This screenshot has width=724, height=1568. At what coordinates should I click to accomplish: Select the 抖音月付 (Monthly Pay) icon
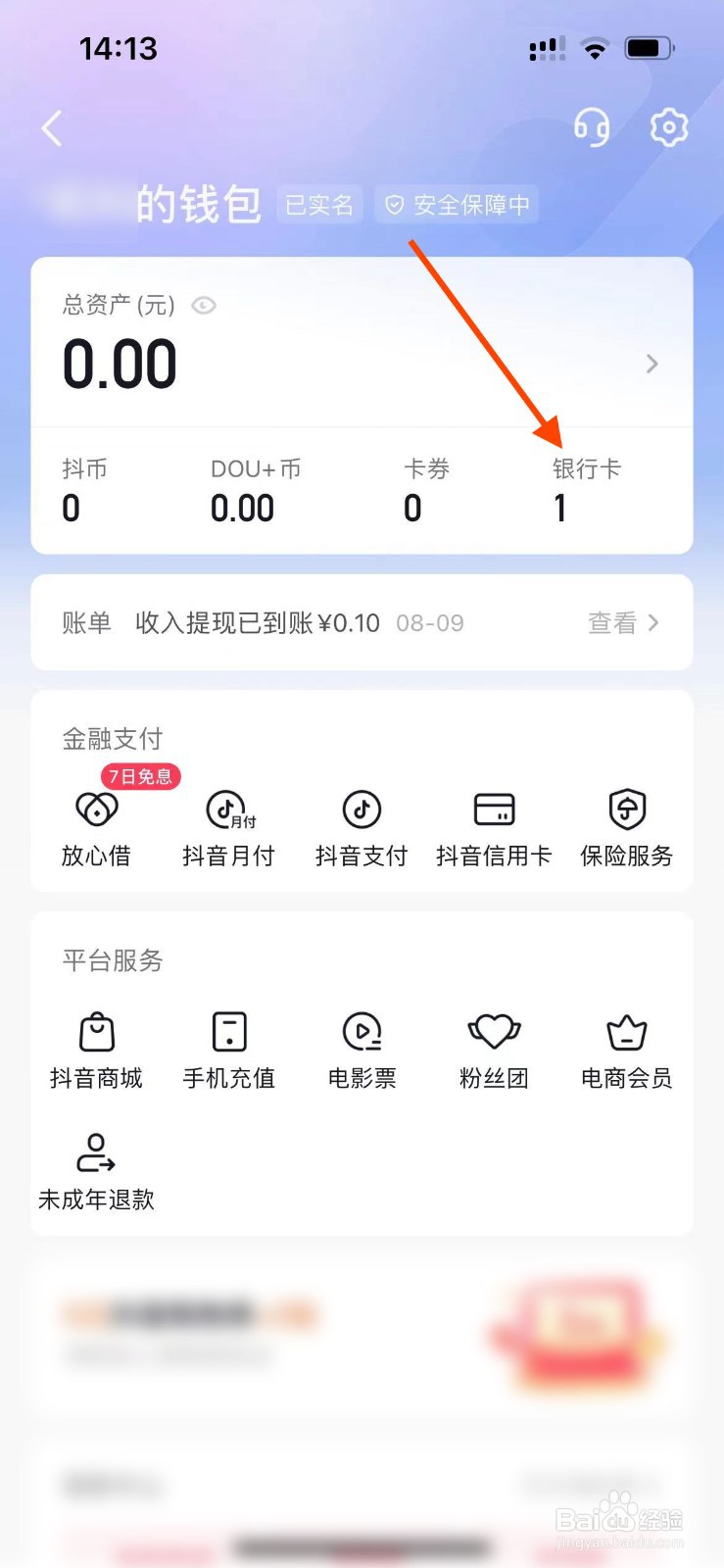coord(227,823)
